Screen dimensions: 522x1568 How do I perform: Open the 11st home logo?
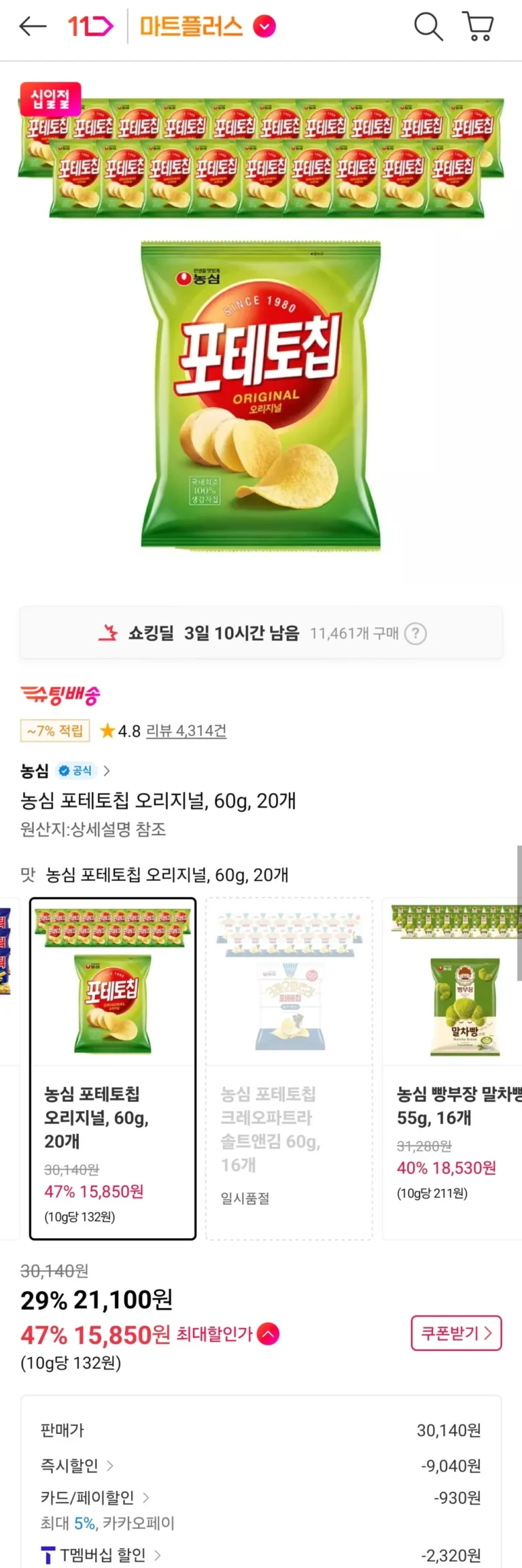click(90, 27)
